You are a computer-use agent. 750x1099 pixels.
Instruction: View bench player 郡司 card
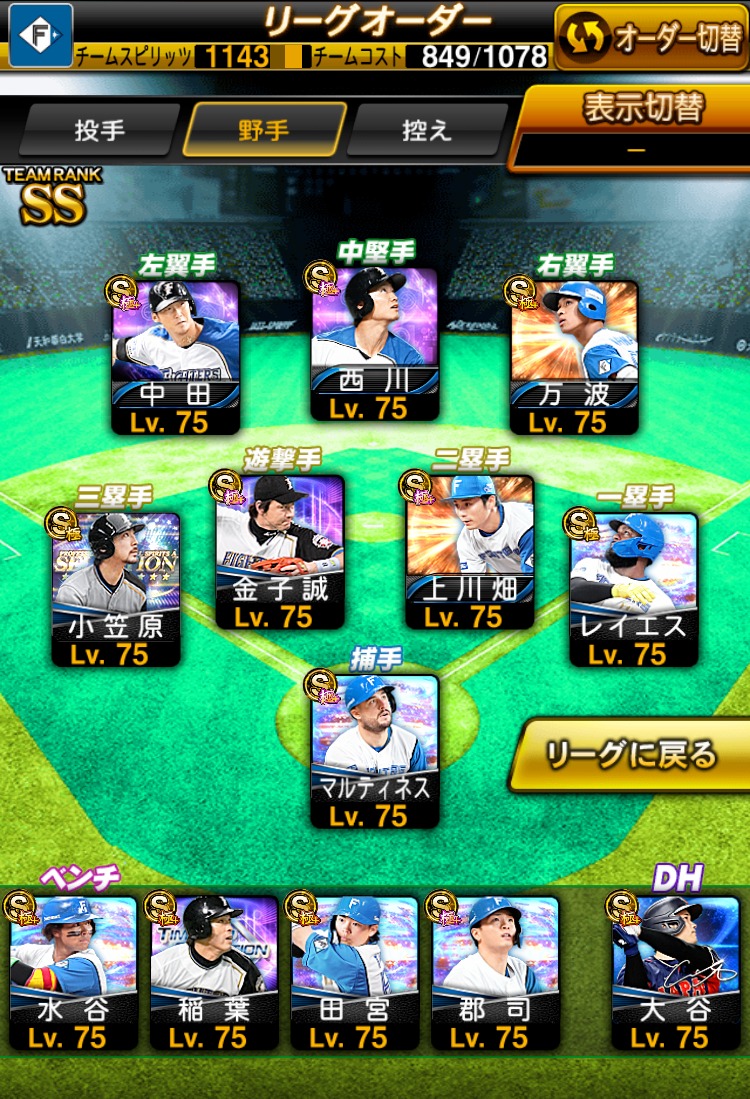click(495, 972)
